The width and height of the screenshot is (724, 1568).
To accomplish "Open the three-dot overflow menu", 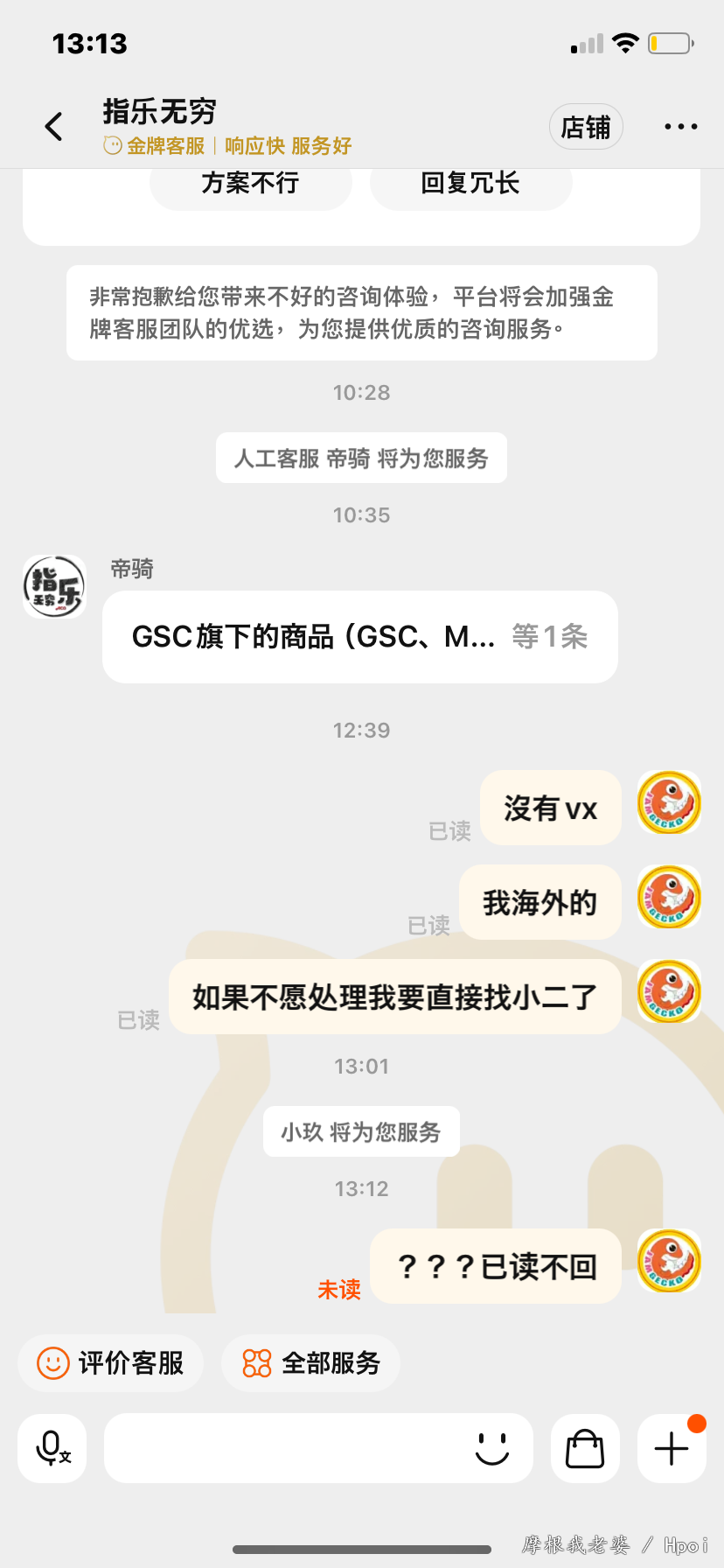I will coord(680,127).
